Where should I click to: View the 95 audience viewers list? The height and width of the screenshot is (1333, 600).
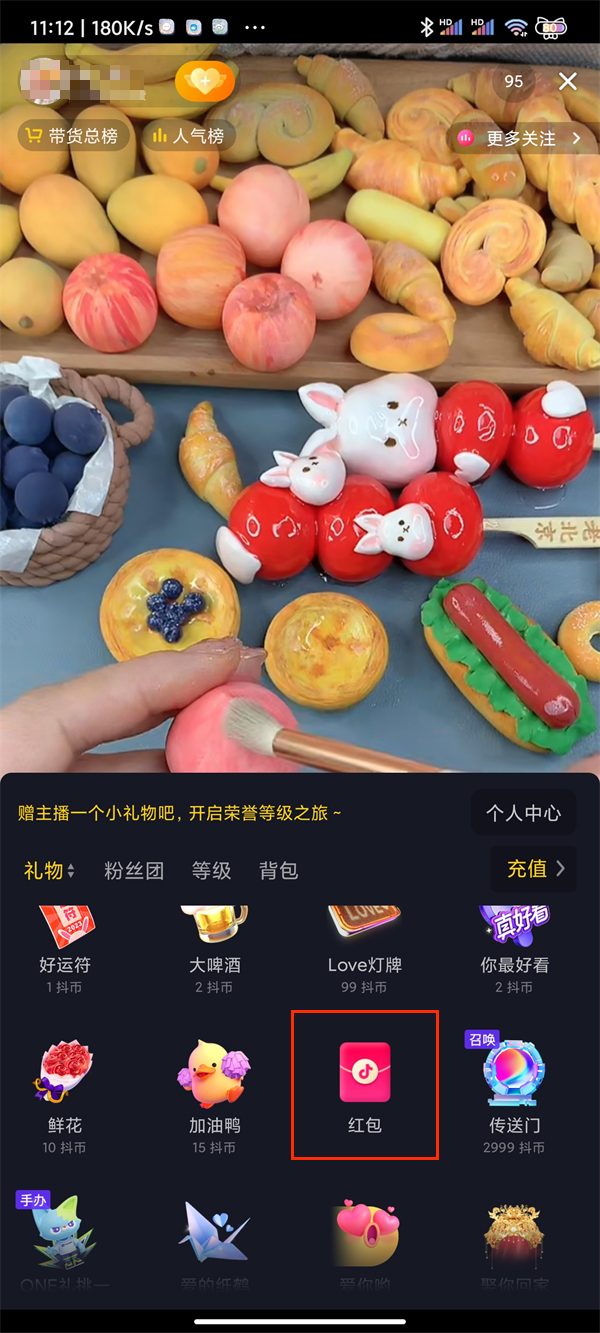[514, 82]
